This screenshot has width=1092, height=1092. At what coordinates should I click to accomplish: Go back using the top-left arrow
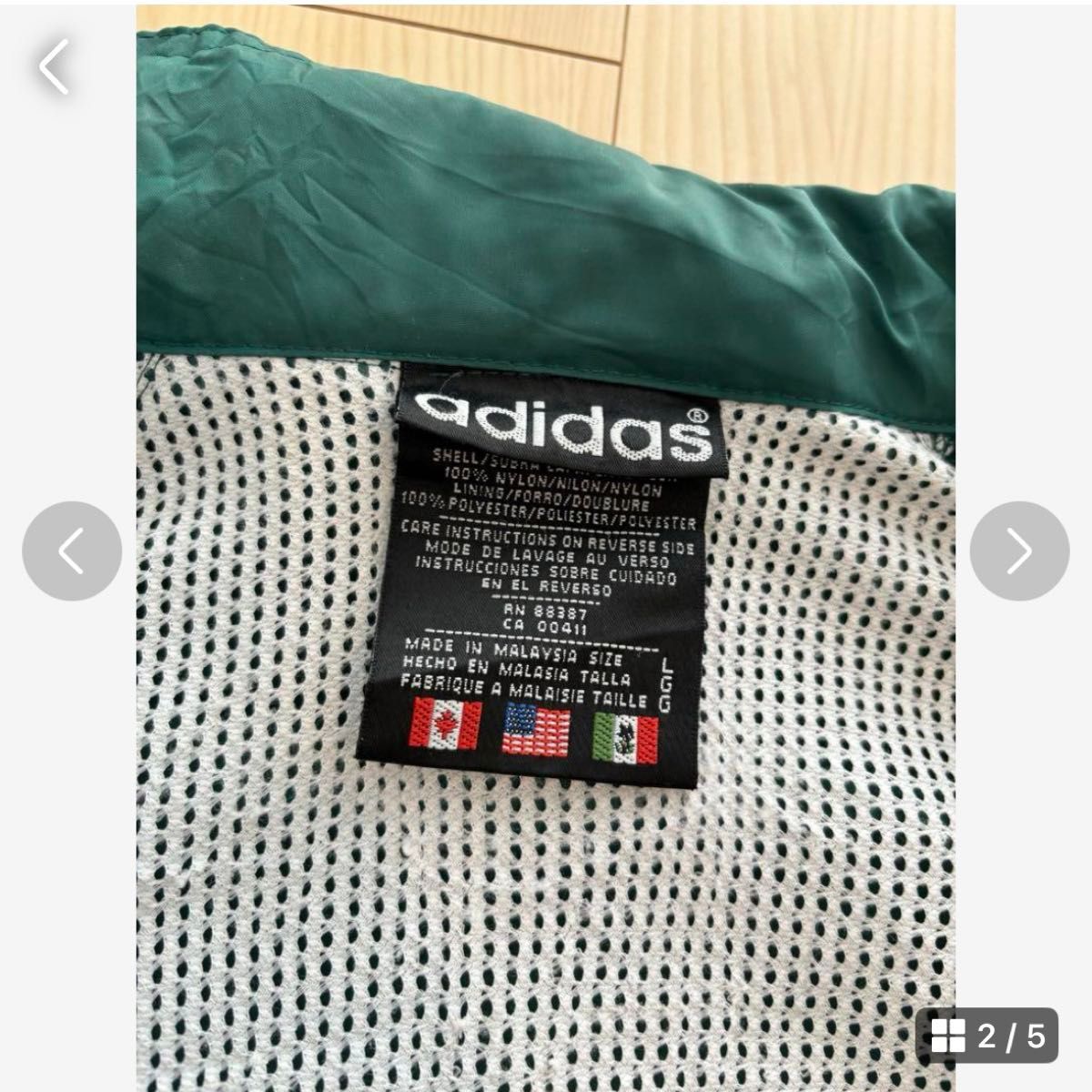(55, 66)
